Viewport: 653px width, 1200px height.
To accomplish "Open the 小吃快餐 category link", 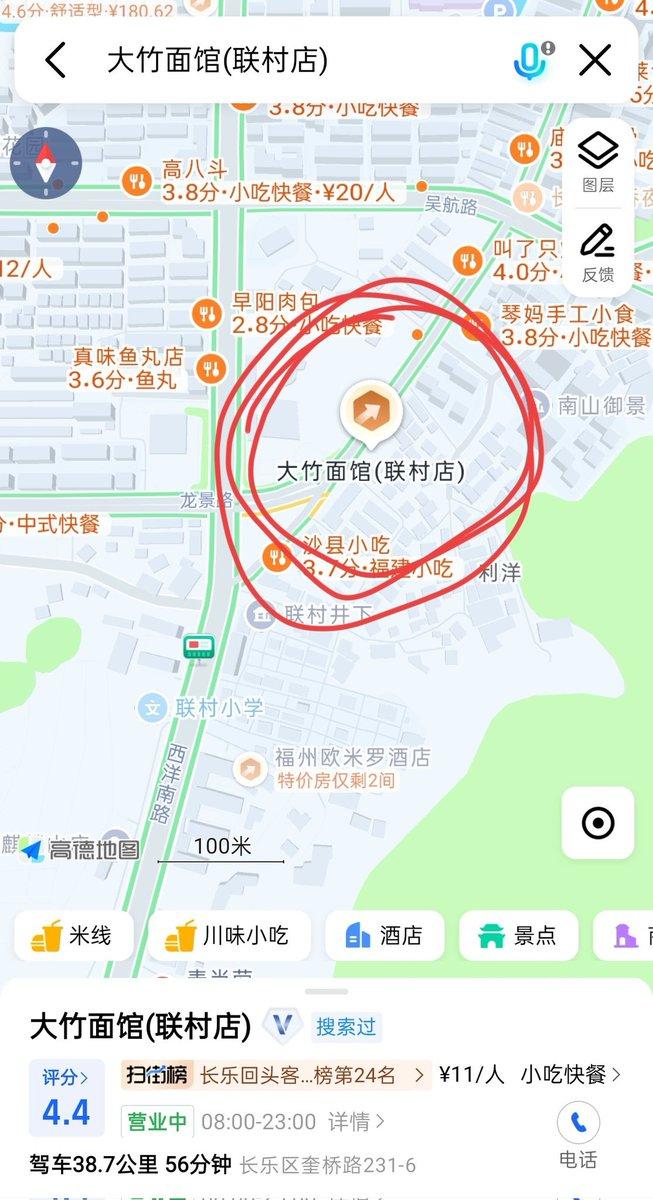I will tap(570, 1075).
